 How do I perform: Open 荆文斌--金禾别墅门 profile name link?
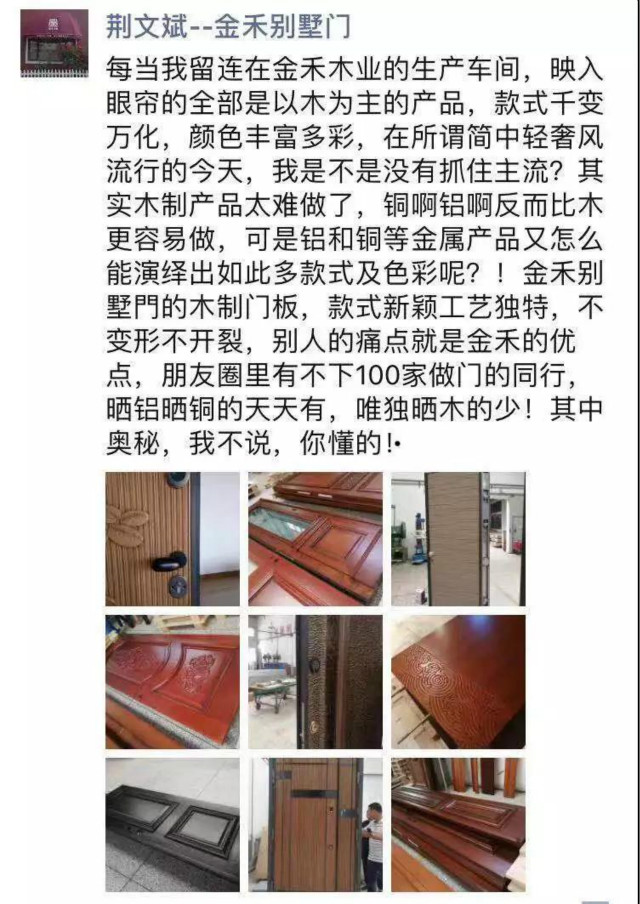point(228,26)
